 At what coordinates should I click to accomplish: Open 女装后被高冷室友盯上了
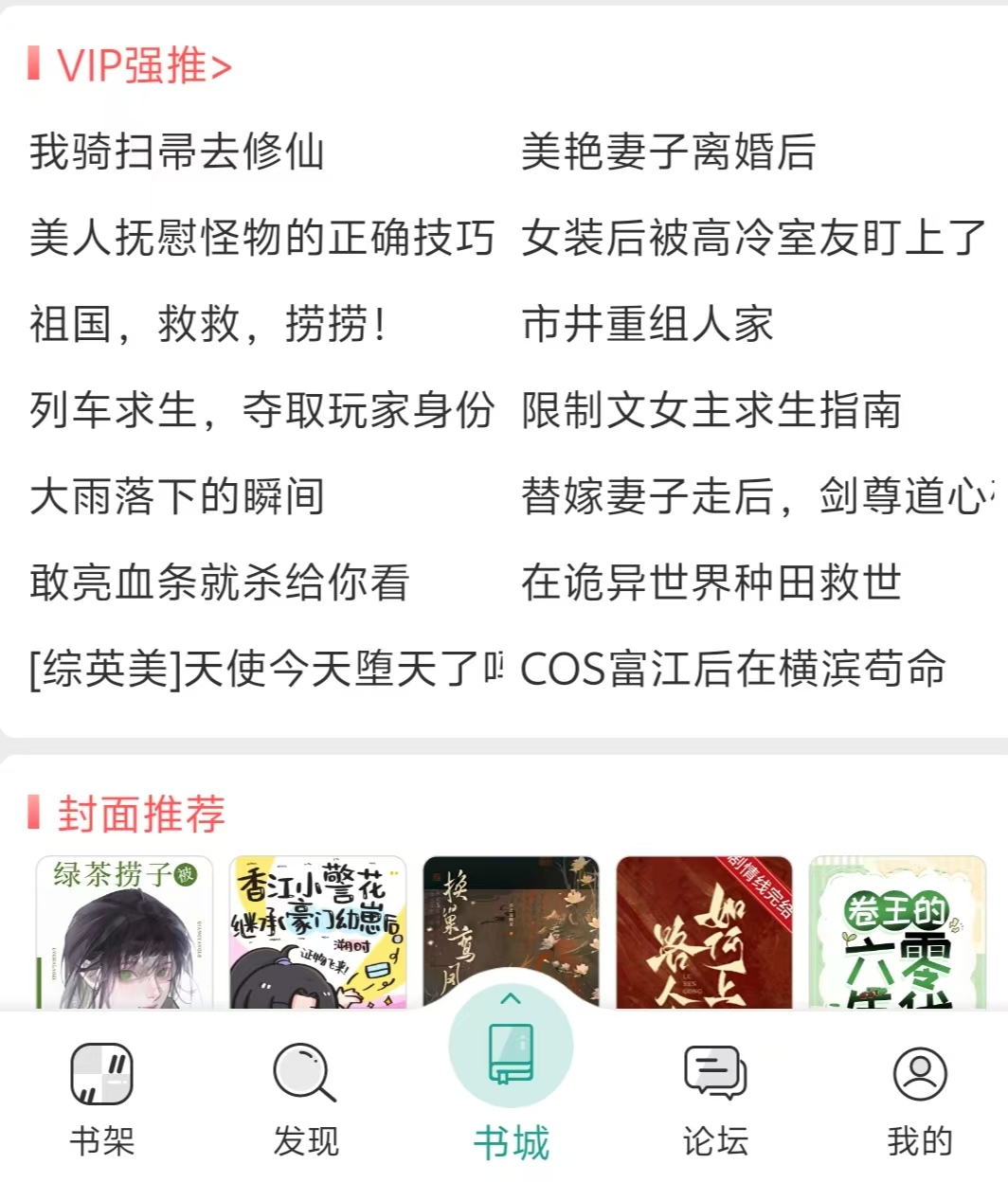pos(753,238)
